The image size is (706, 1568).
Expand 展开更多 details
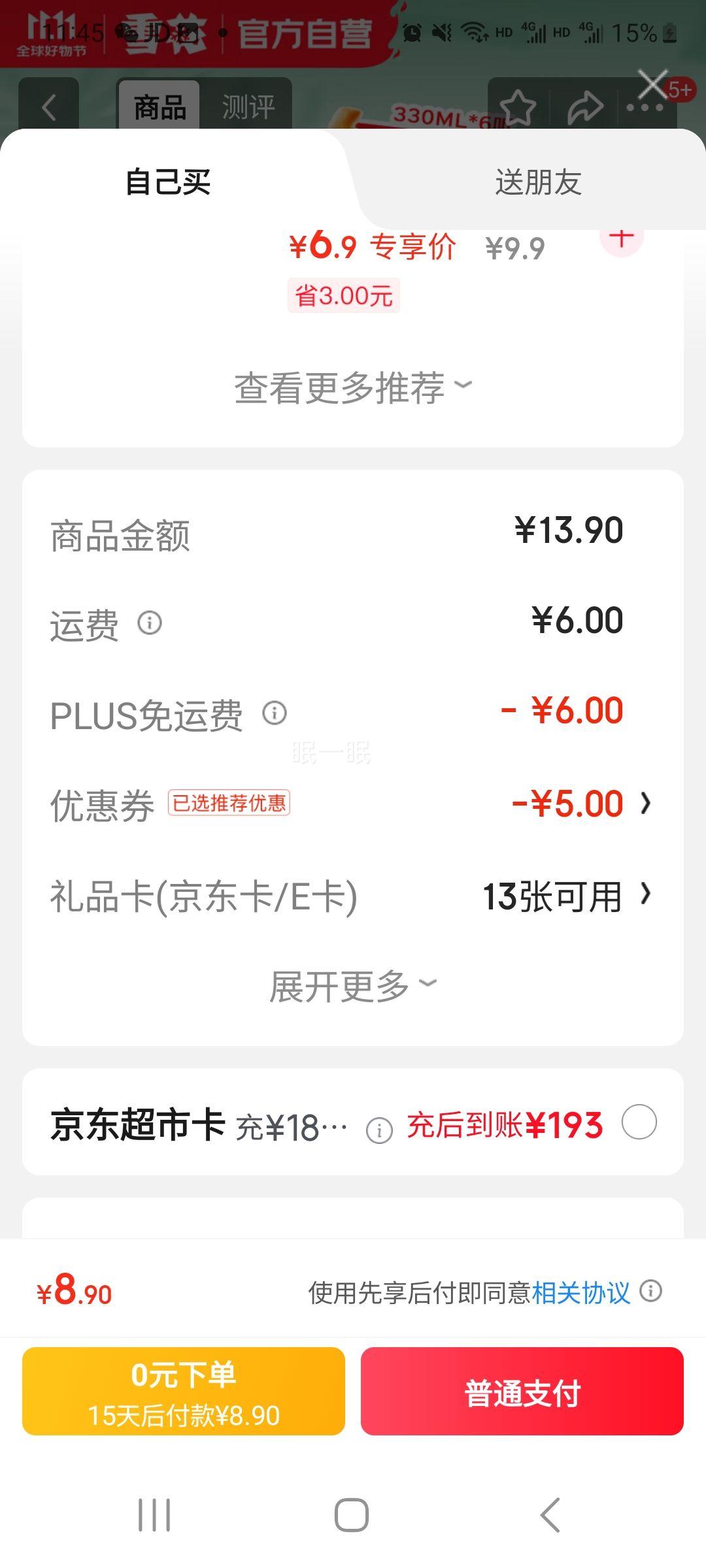[352, 986]
